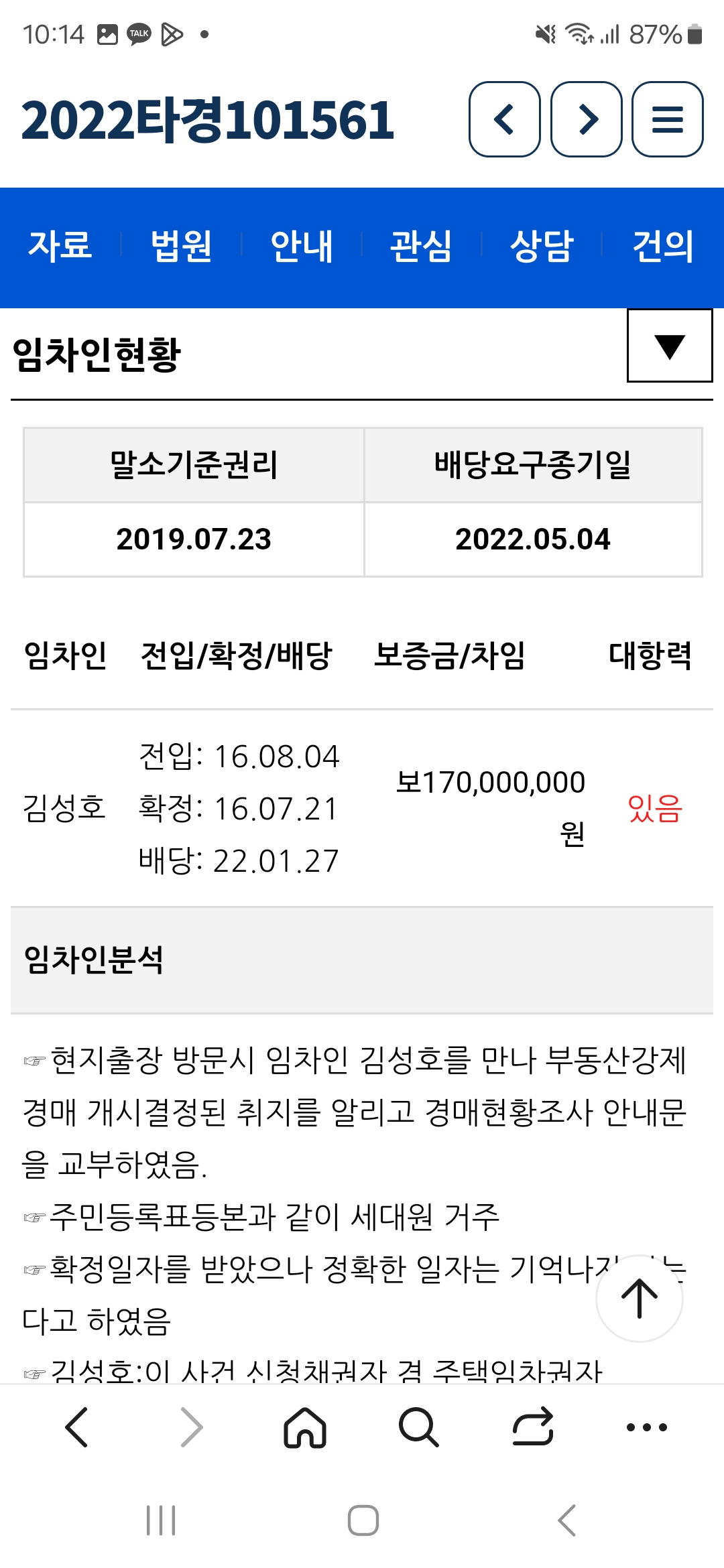
Task: Open the hamburger menu
Action: (667, 119)
